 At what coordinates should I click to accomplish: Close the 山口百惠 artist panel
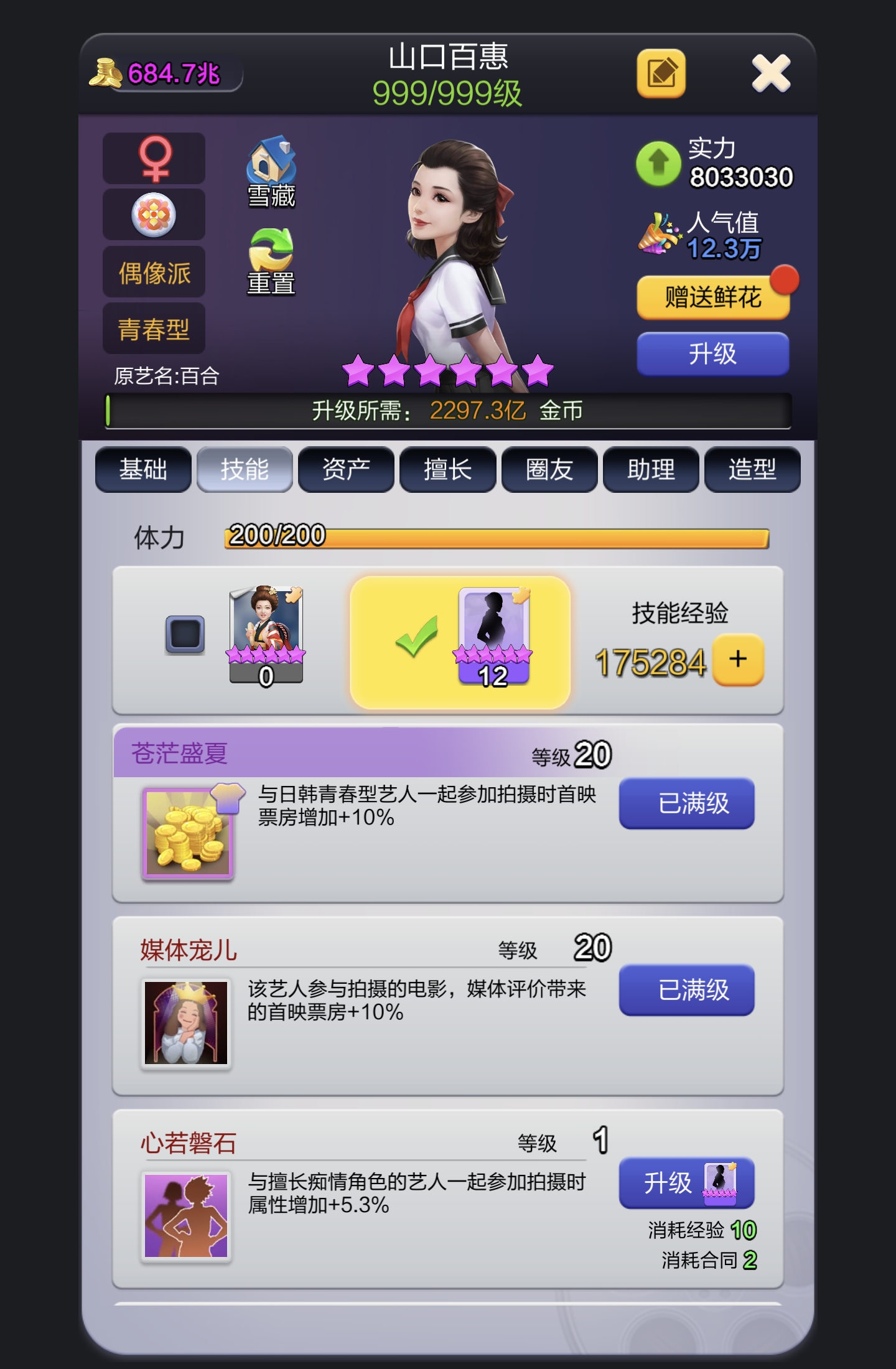(771, 73)
